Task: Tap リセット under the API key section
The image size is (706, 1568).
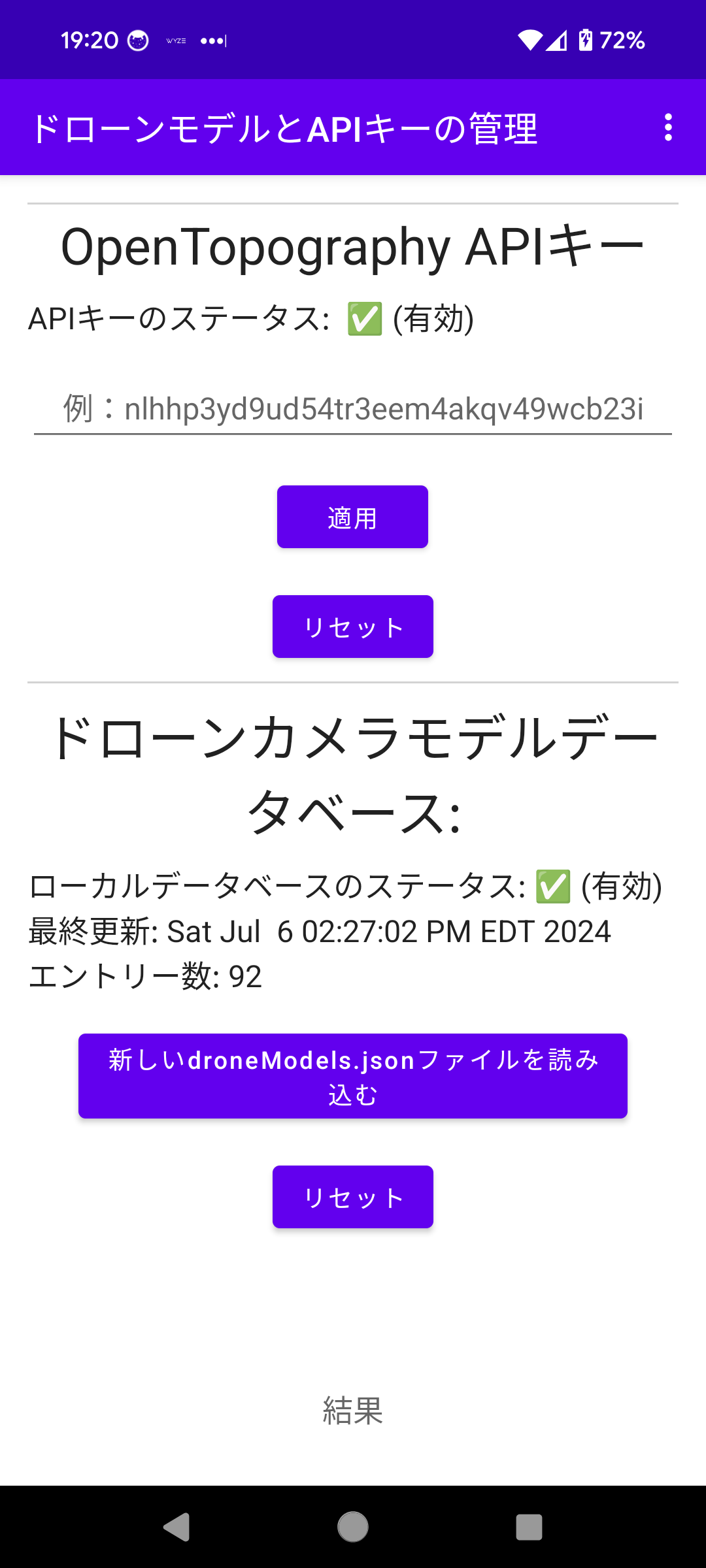Action: coord(352,627)
